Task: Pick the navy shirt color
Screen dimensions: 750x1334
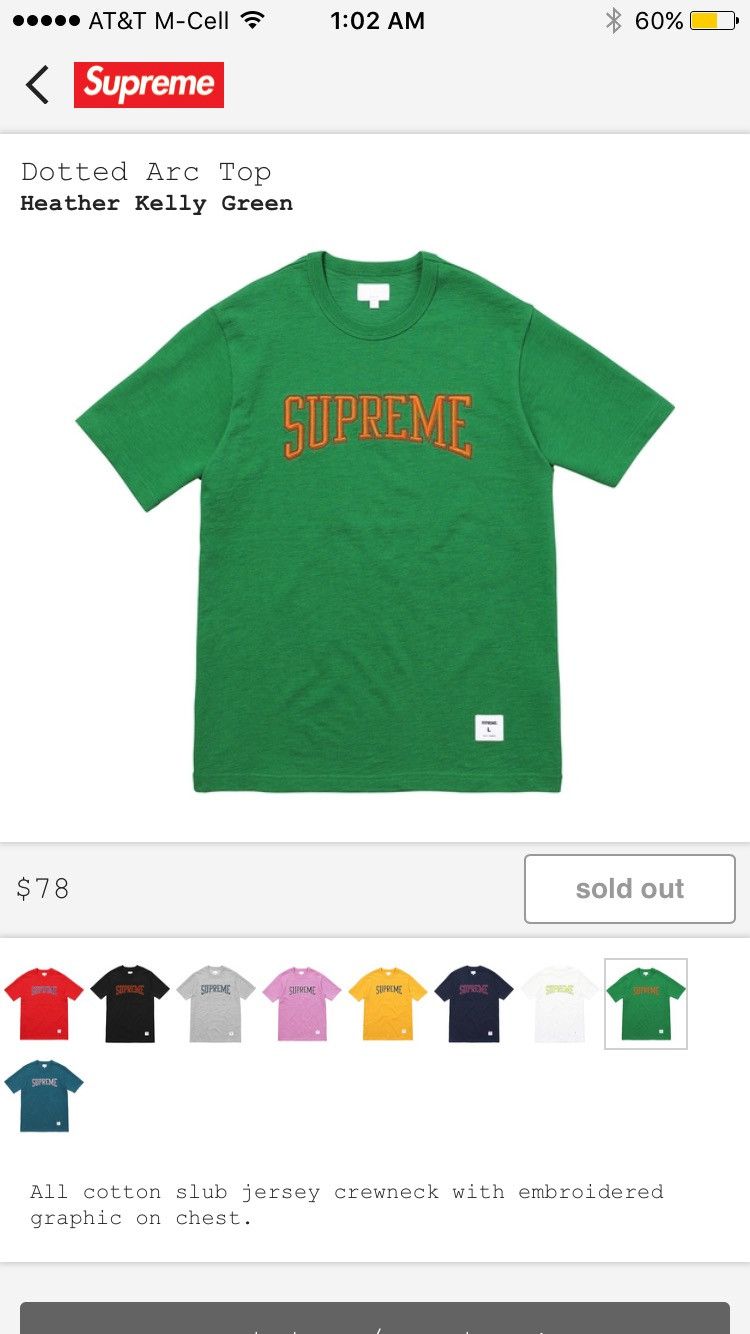Action: (x=474, y=1004)
